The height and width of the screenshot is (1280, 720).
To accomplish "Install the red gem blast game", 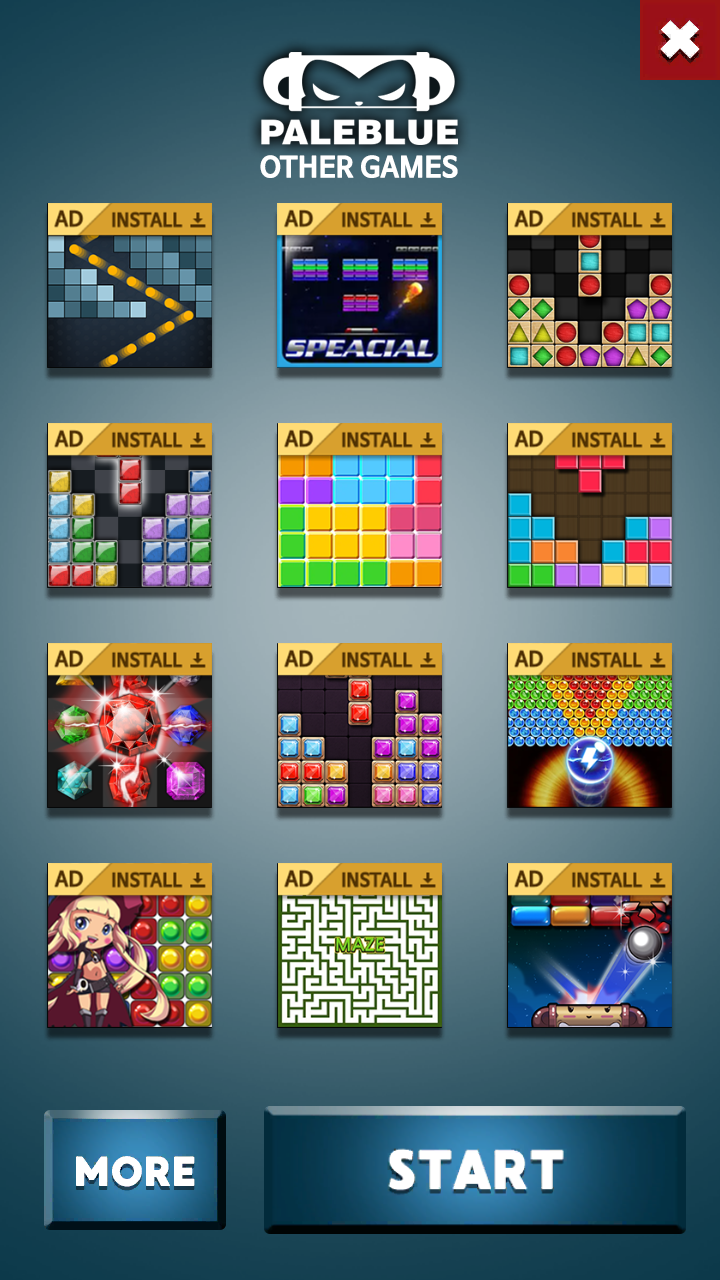I will pos(157,660).
